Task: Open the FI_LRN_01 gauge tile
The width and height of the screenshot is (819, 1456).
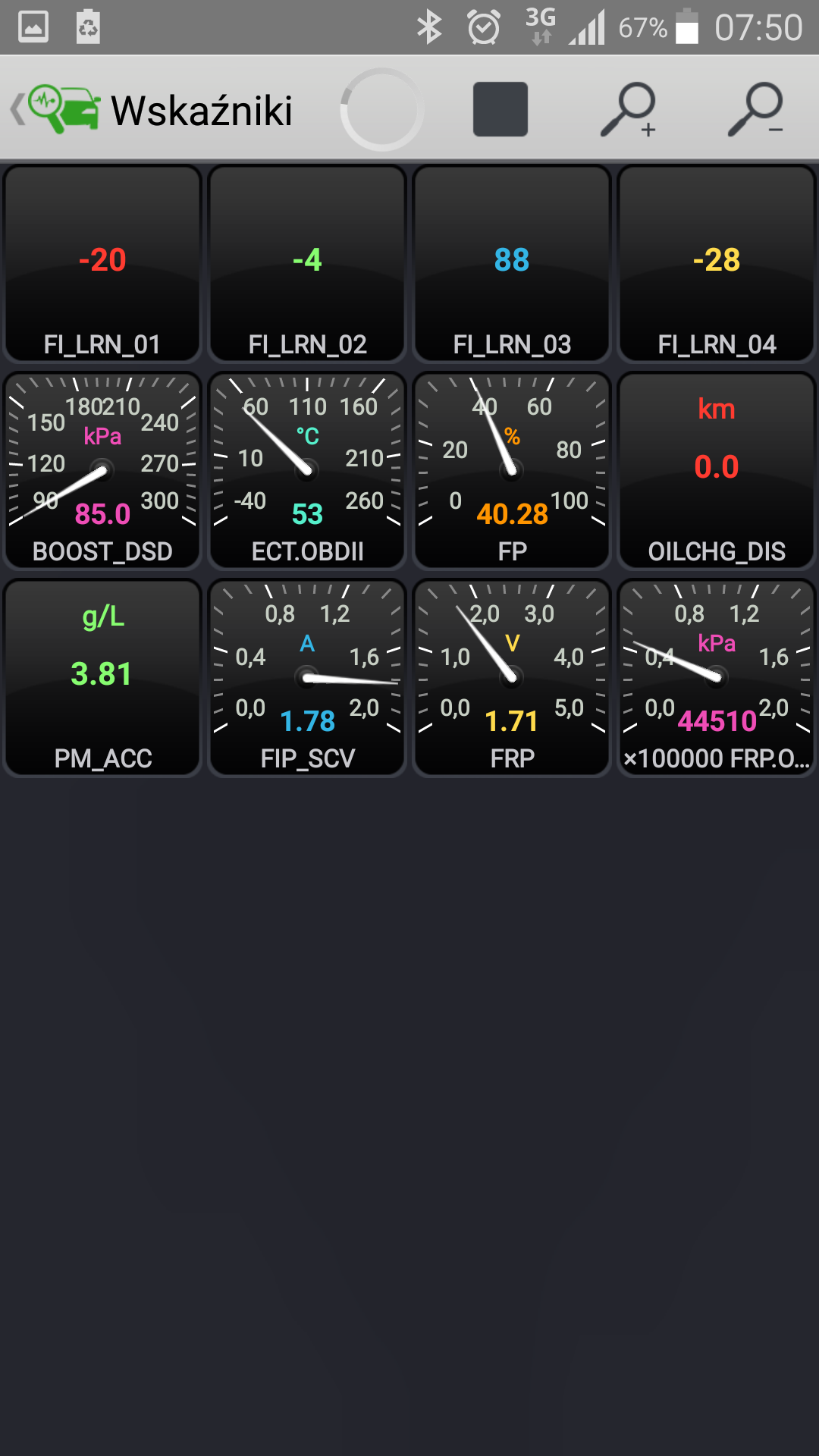Action: 102,264
